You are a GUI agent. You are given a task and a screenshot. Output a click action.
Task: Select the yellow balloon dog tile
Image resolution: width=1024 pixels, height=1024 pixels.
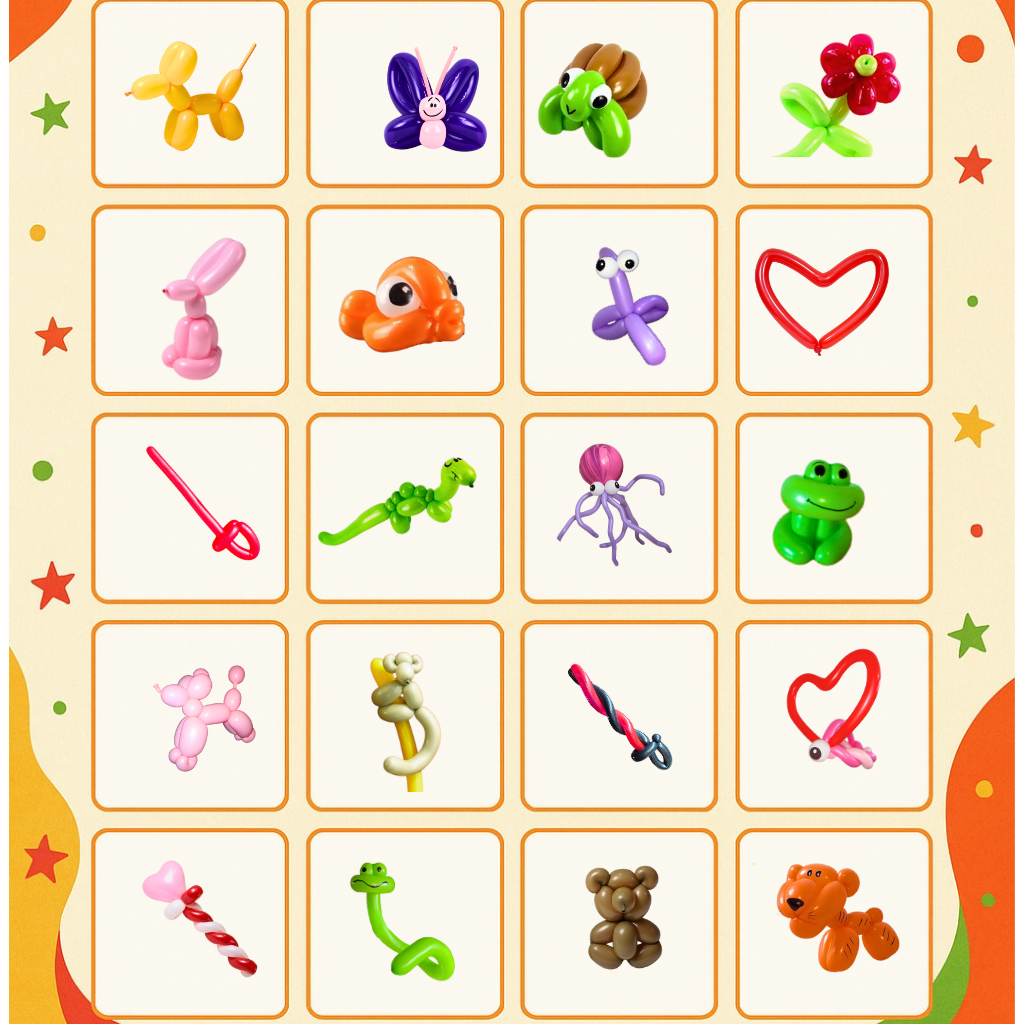point(190,93)
